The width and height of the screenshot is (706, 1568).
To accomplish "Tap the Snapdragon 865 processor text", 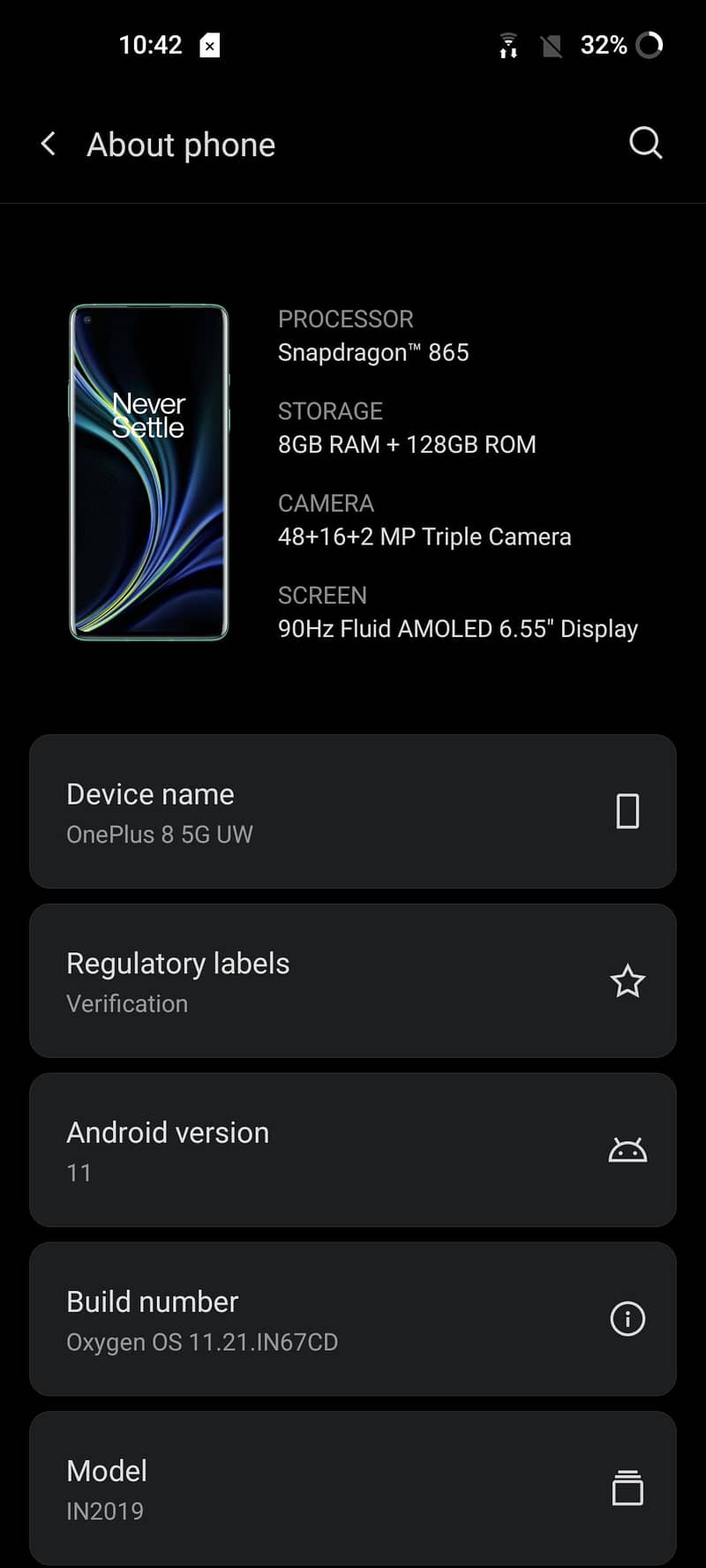I will point(373,352).
